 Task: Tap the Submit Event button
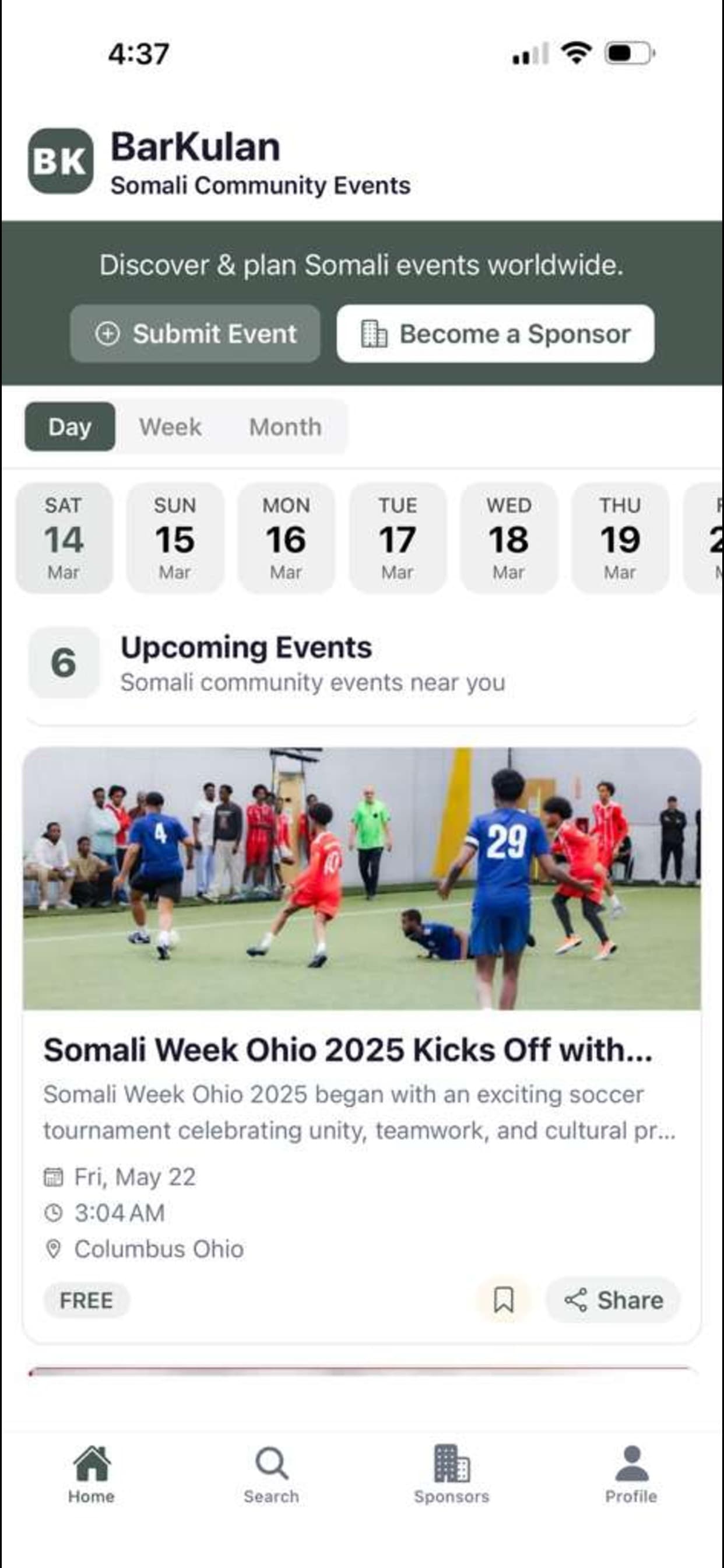(x=195, y=334)
